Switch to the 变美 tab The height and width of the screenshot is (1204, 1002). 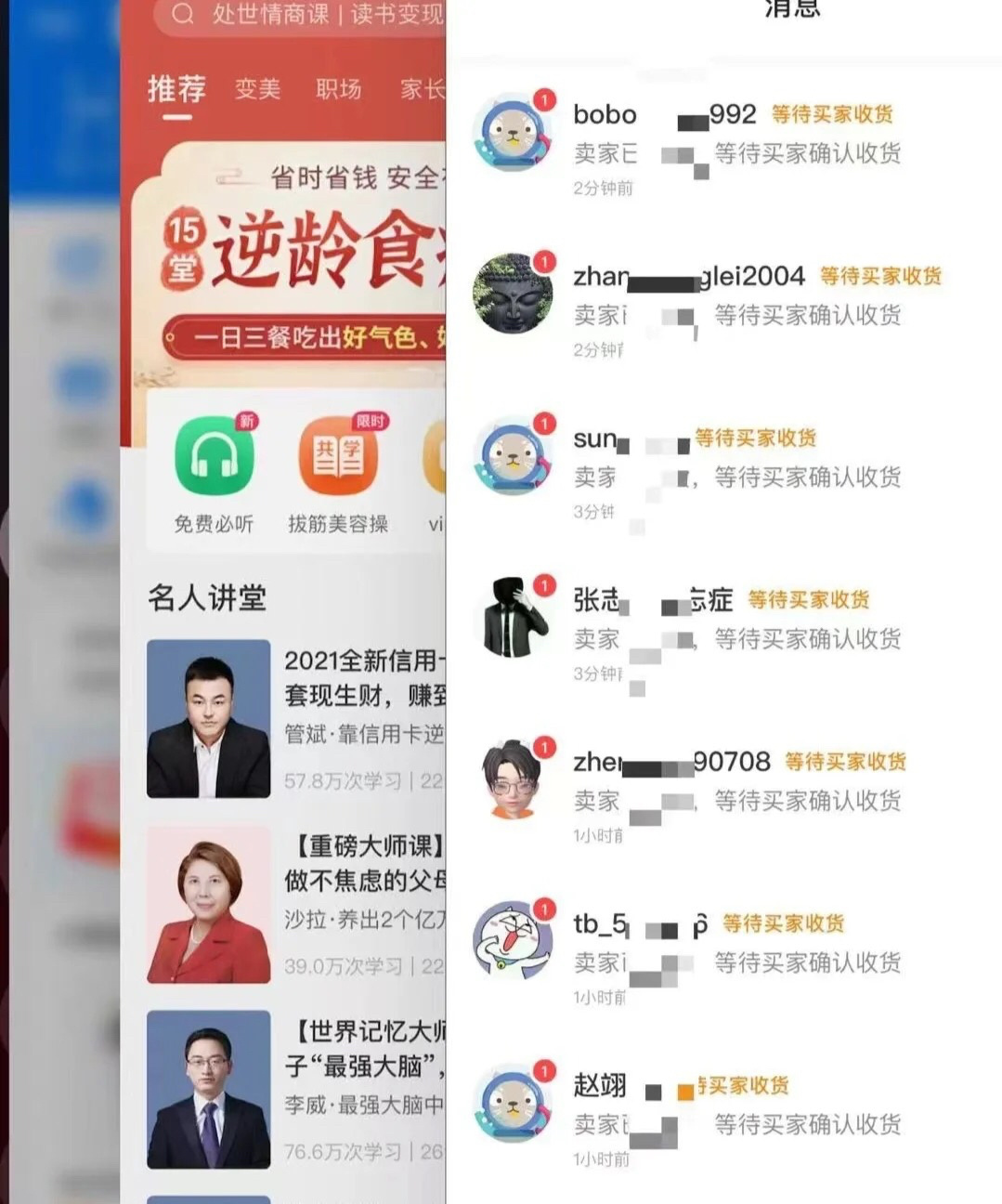tap(257, 89)
